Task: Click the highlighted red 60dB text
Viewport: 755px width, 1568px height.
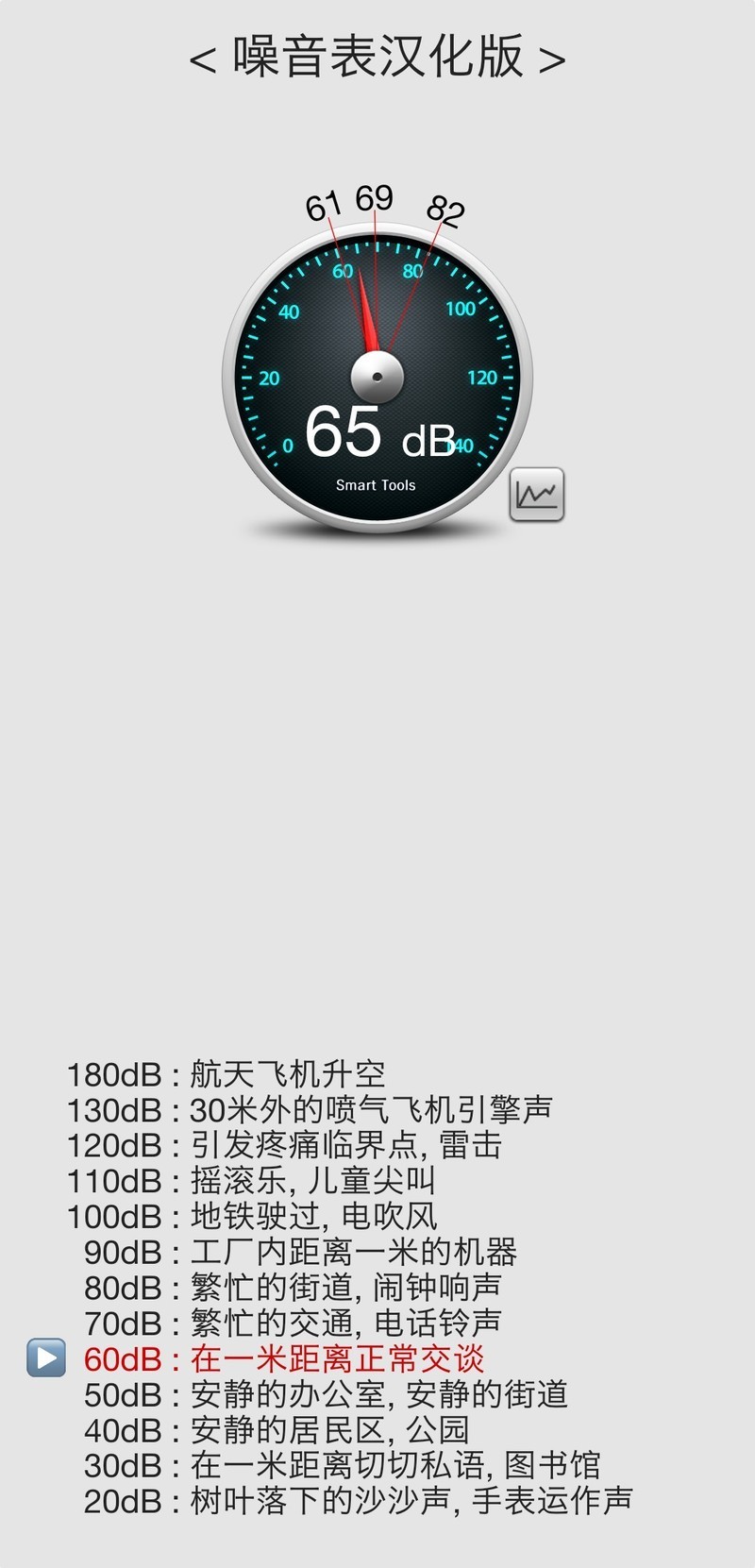Action: point(126,1359)
